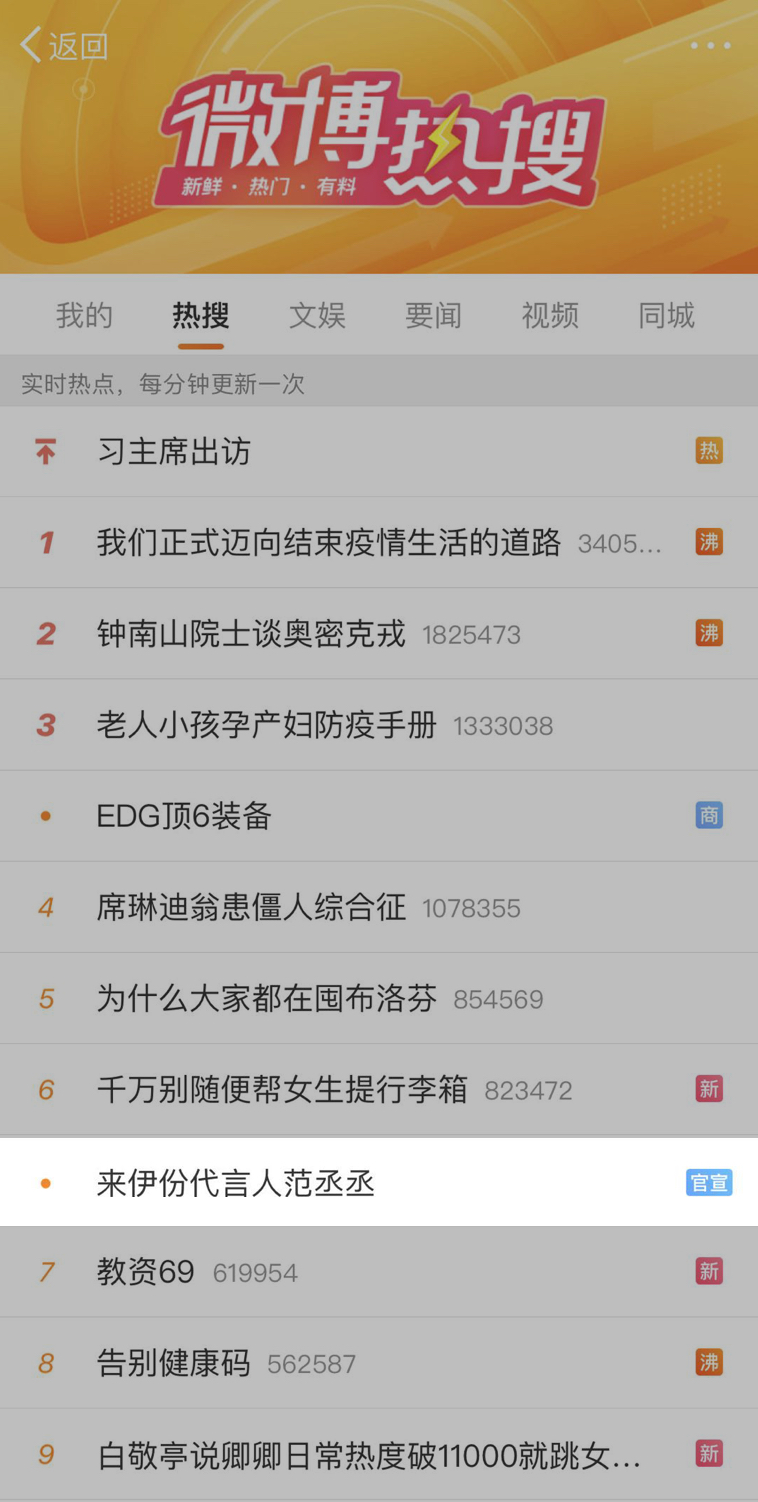Select the 我的 tab
This screenshot has height=1502, width=758.
[x=84, y=315]
